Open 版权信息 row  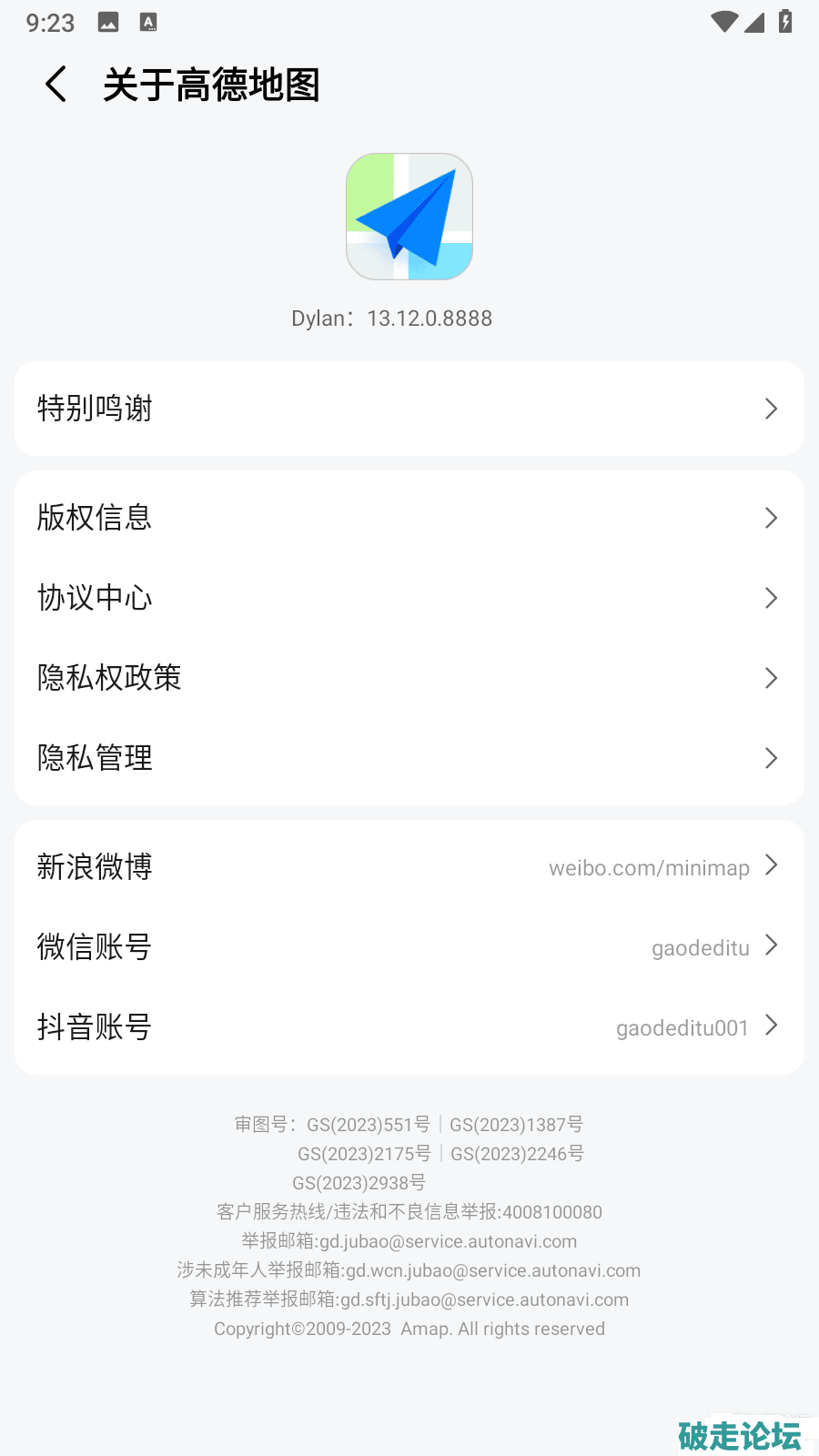click(x=409, y=518)
